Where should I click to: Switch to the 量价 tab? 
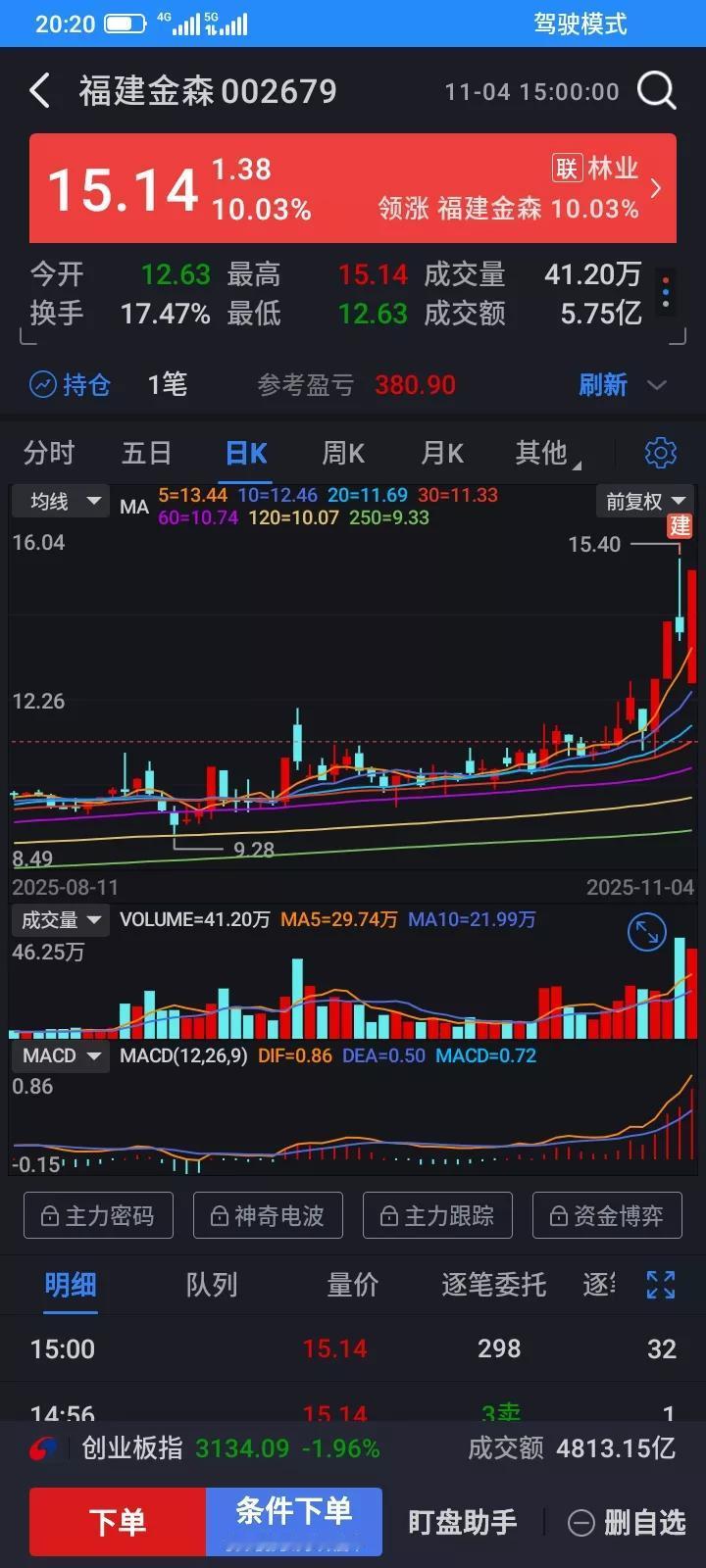tap(352, 1285)
